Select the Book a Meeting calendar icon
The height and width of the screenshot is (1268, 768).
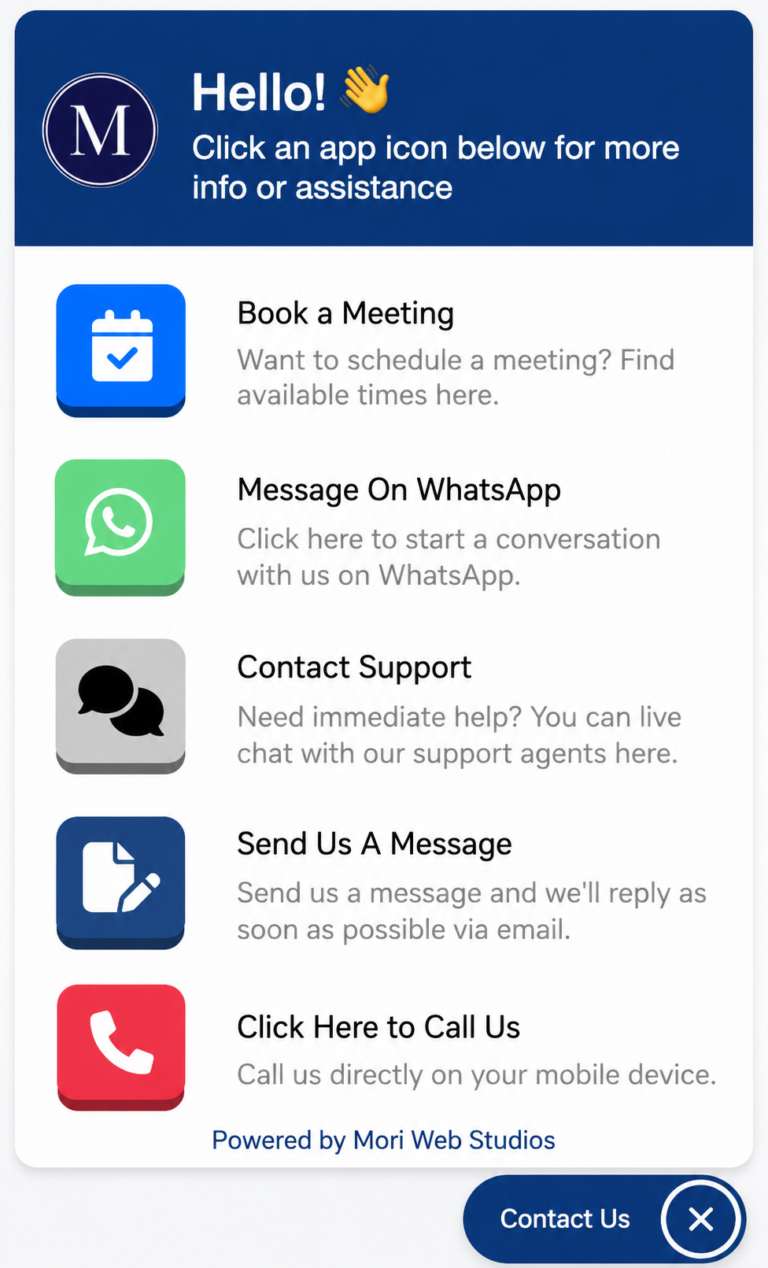click(120, 349)
